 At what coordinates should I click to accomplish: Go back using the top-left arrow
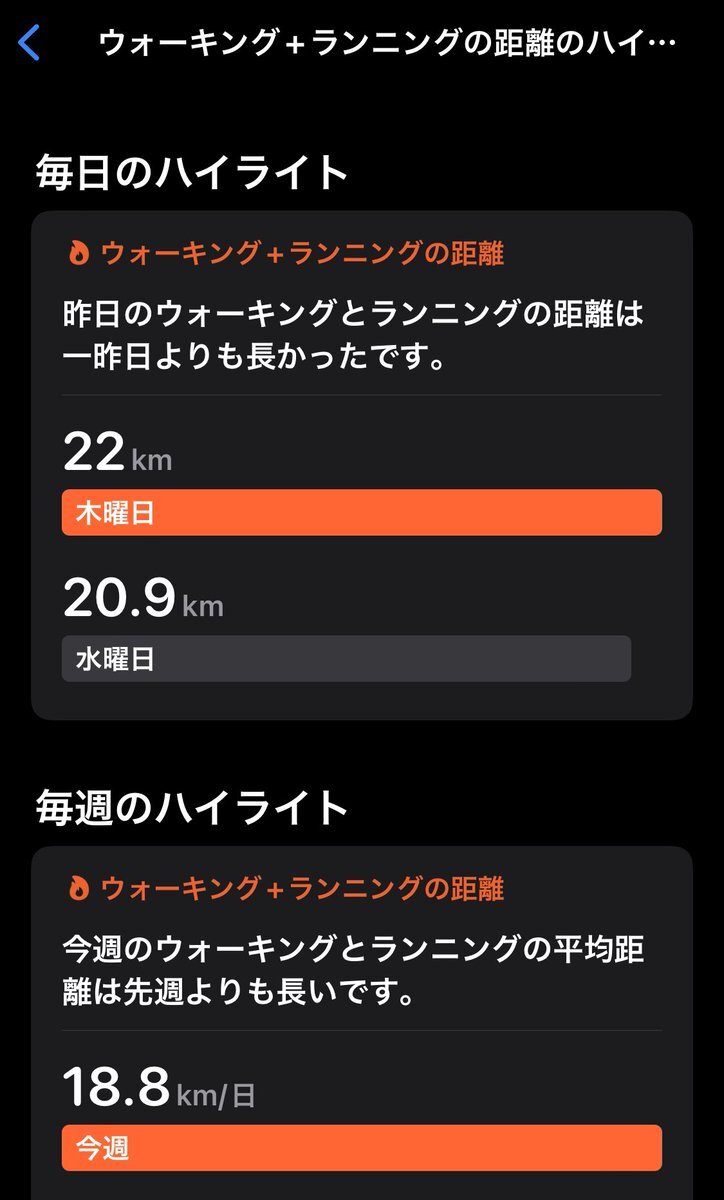[x=30, y=44]
